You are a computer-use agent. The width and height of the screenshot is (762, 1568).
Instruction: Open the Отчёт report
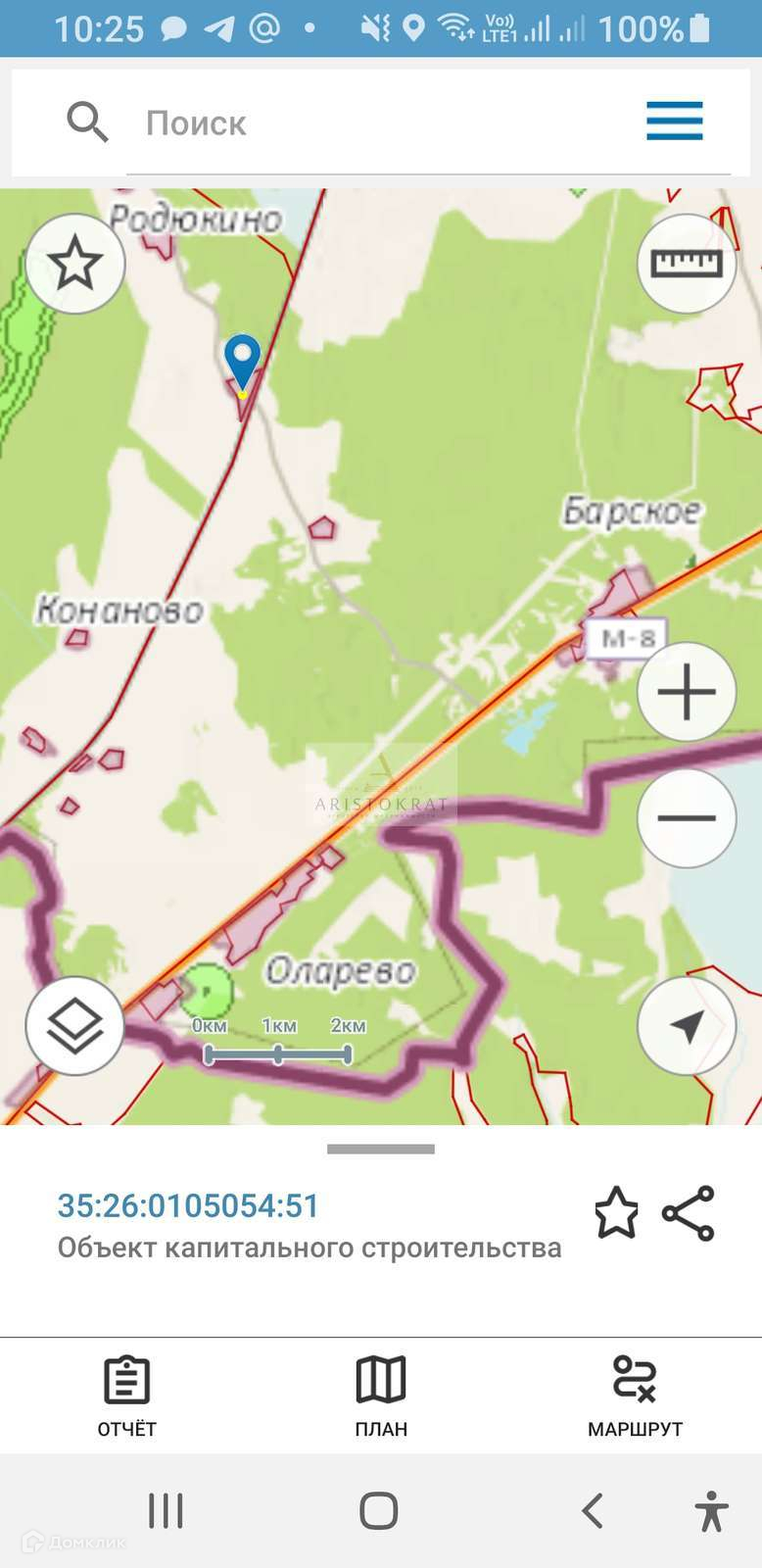126,1396
